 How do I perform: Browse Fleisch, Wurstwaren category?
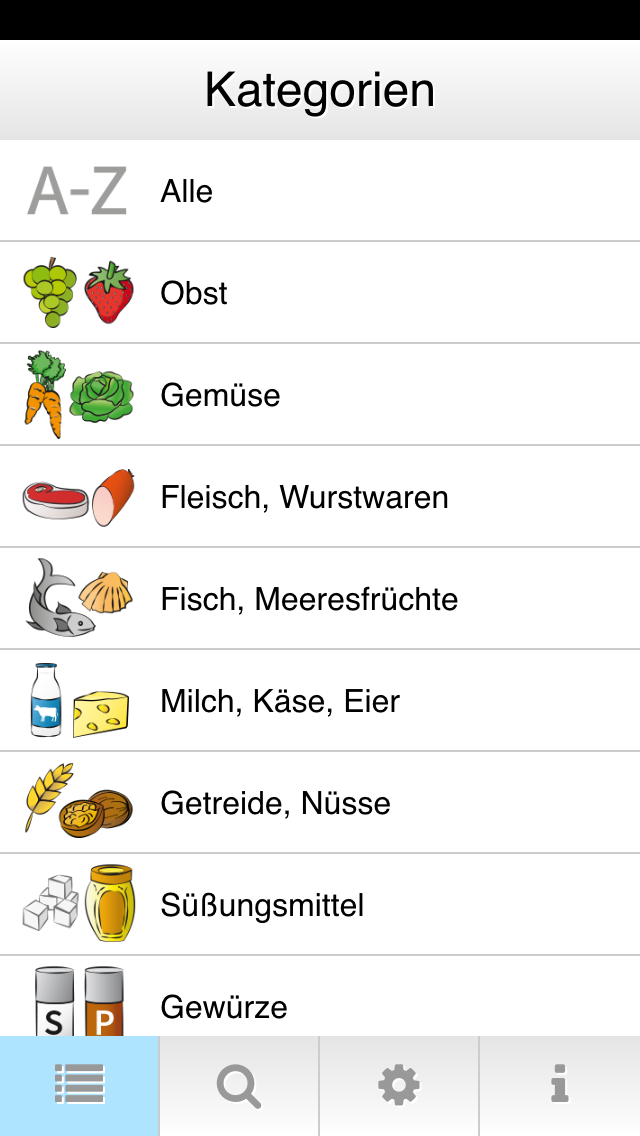point(320,497)
